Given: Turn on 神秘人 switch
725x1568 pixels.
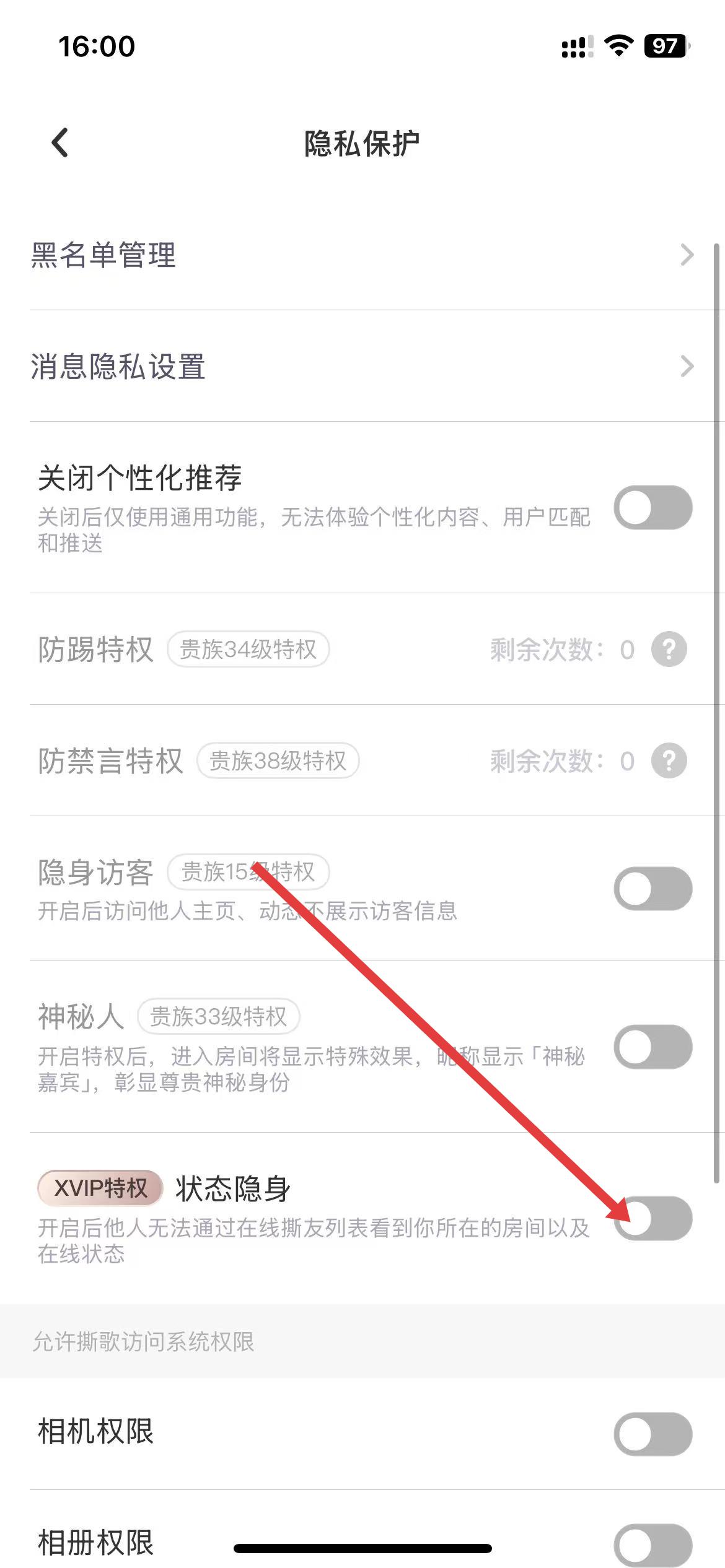Looking at the screenshot, I should coord(652,1047).
